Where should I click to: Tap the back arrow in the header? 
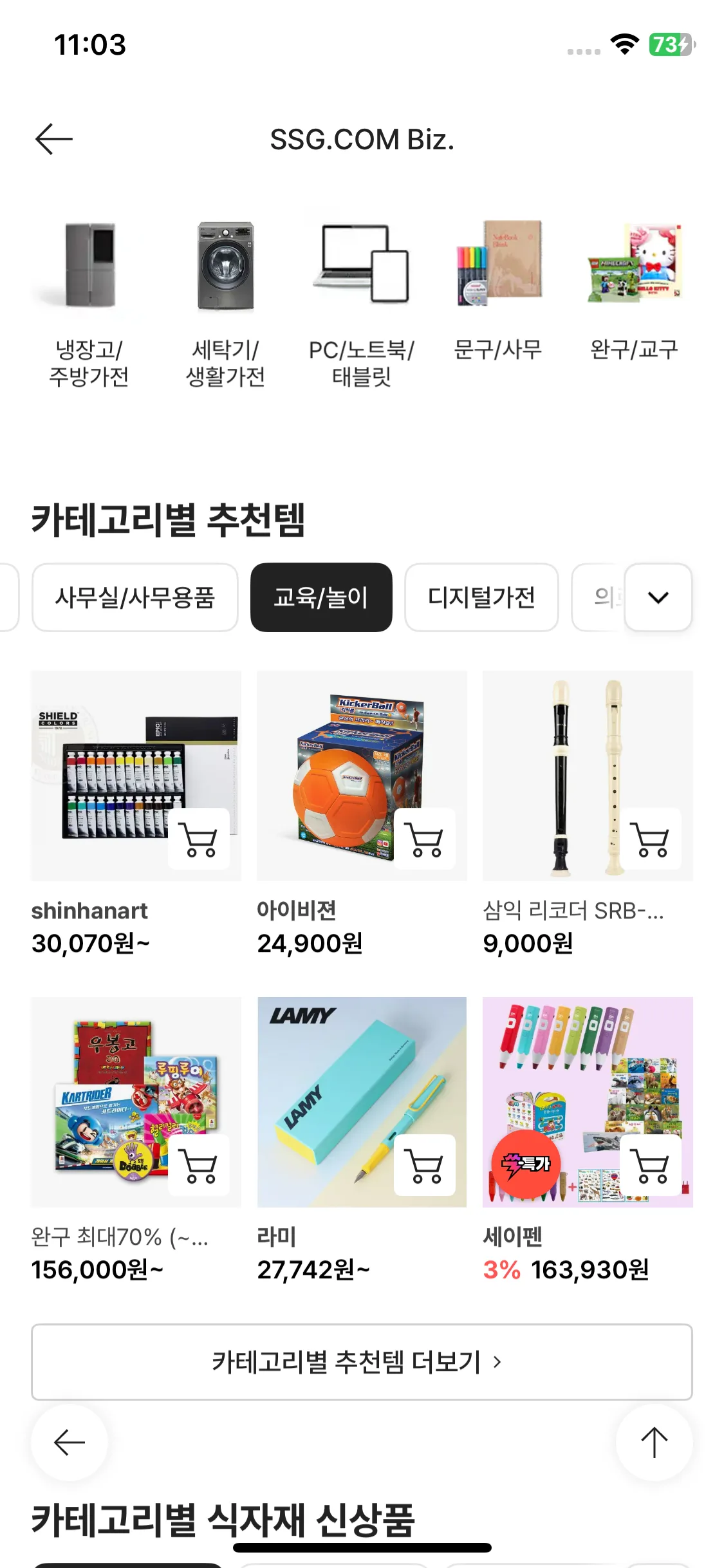pos(54,138)
